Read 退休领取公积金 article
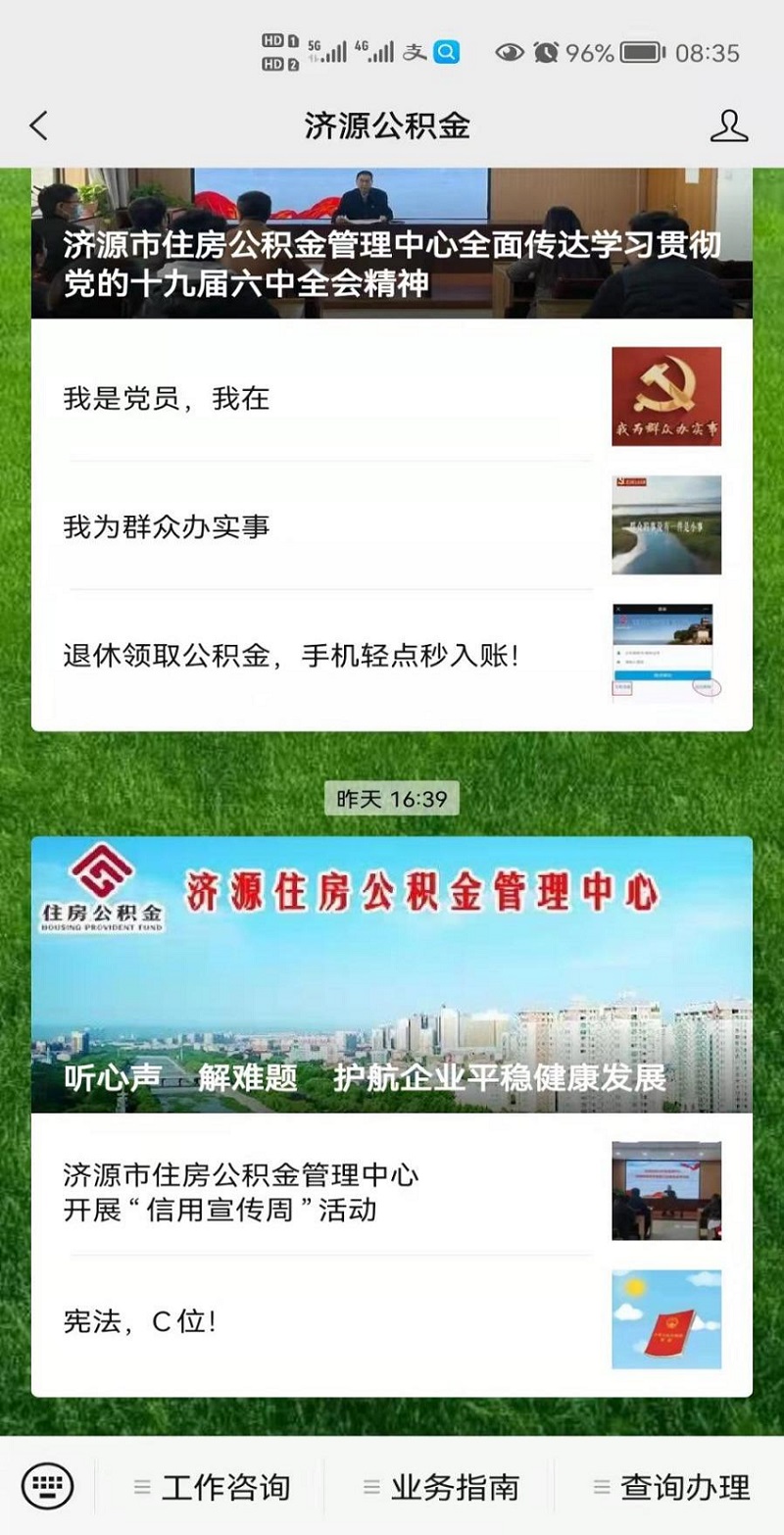 tap(392, 655)
